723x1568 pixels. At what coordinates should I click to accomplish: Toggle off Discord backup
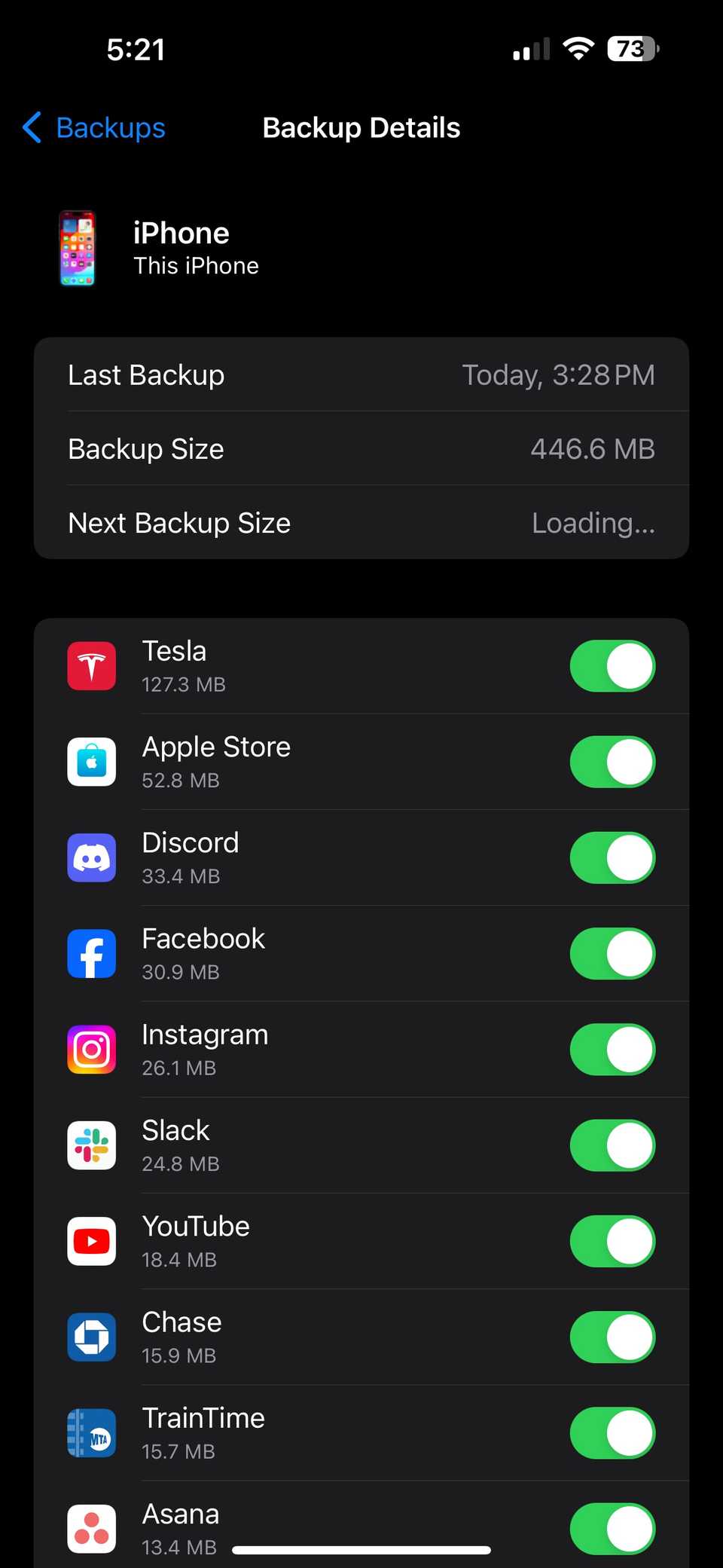(x=612, y=857)
